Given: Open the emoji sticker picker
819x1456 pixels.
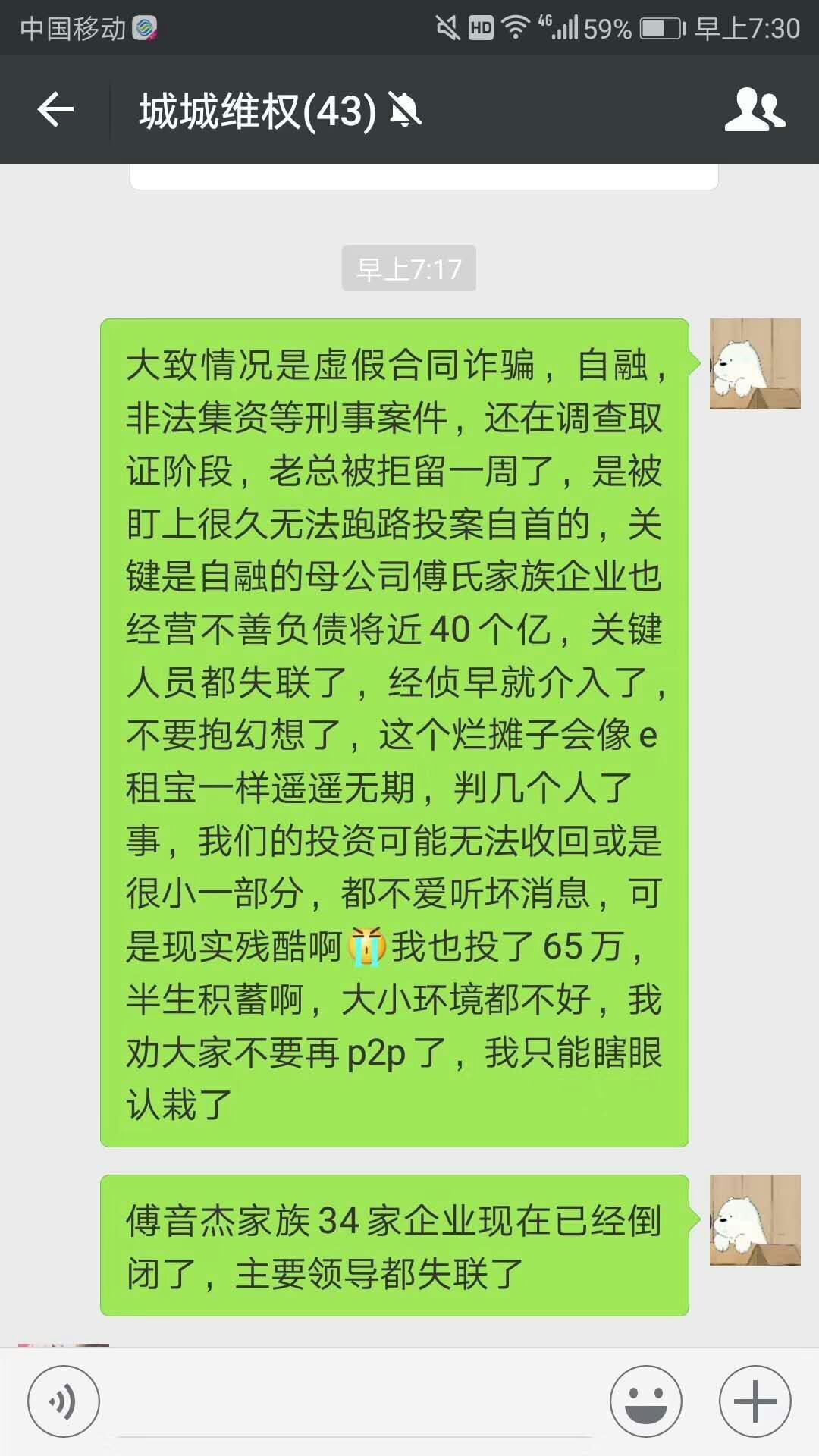Looking at the screenshot, I should [646, 1401].
